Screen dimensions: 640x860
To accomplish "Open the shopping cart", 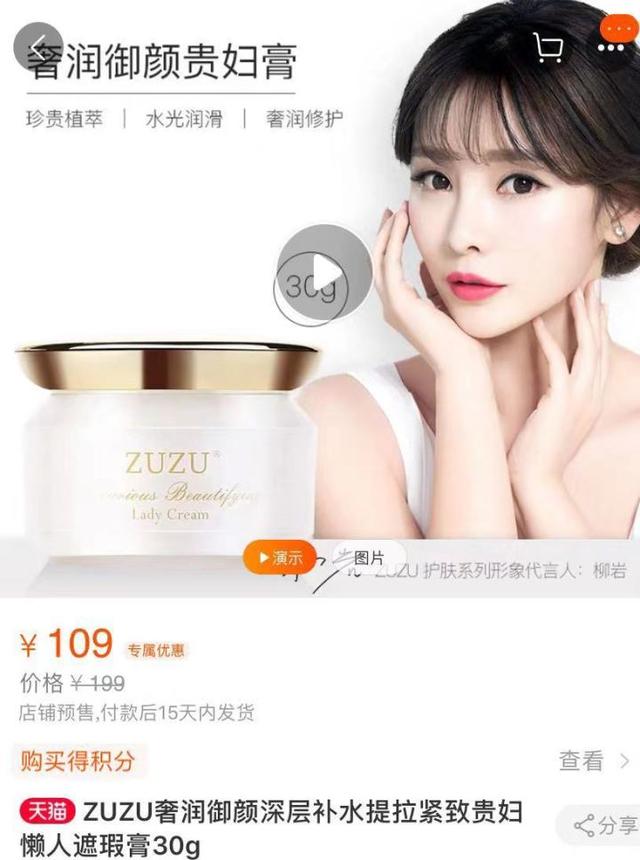I will coord(548,46).
